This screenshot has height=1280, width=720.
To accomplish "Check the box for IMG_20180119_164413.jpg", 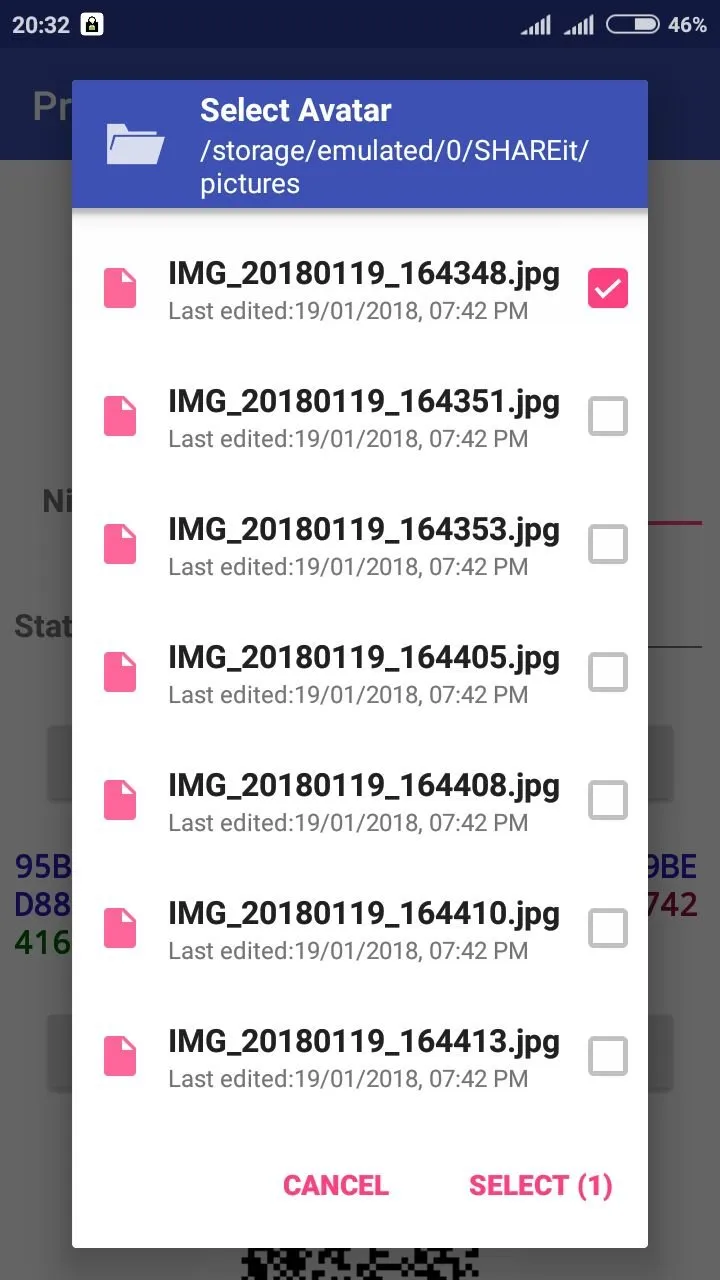I will (608, 1056).
